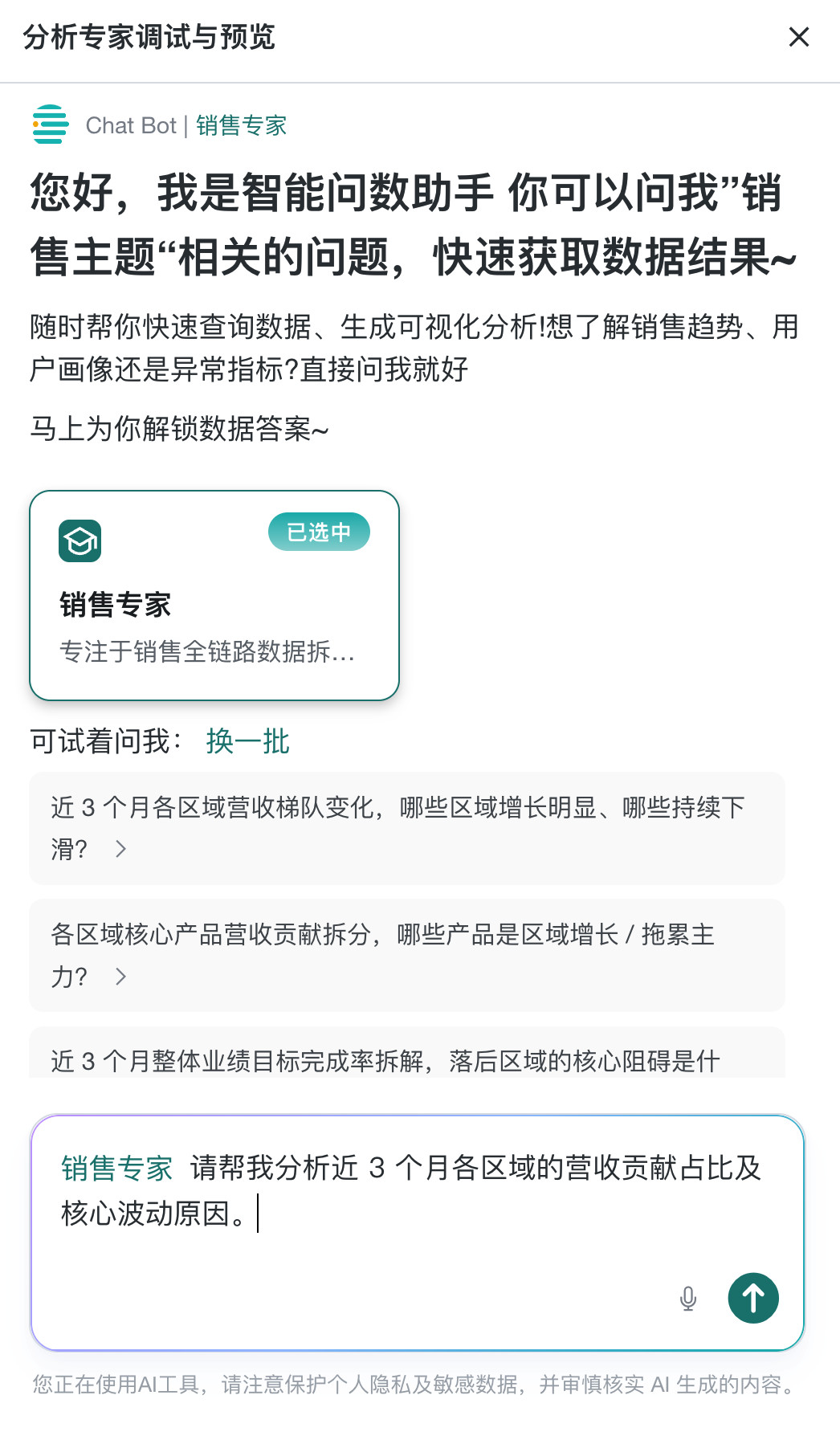Close the 分析专家调试与预览 panel
This screenshot has width=840, height=1436.
pos(798,37)
